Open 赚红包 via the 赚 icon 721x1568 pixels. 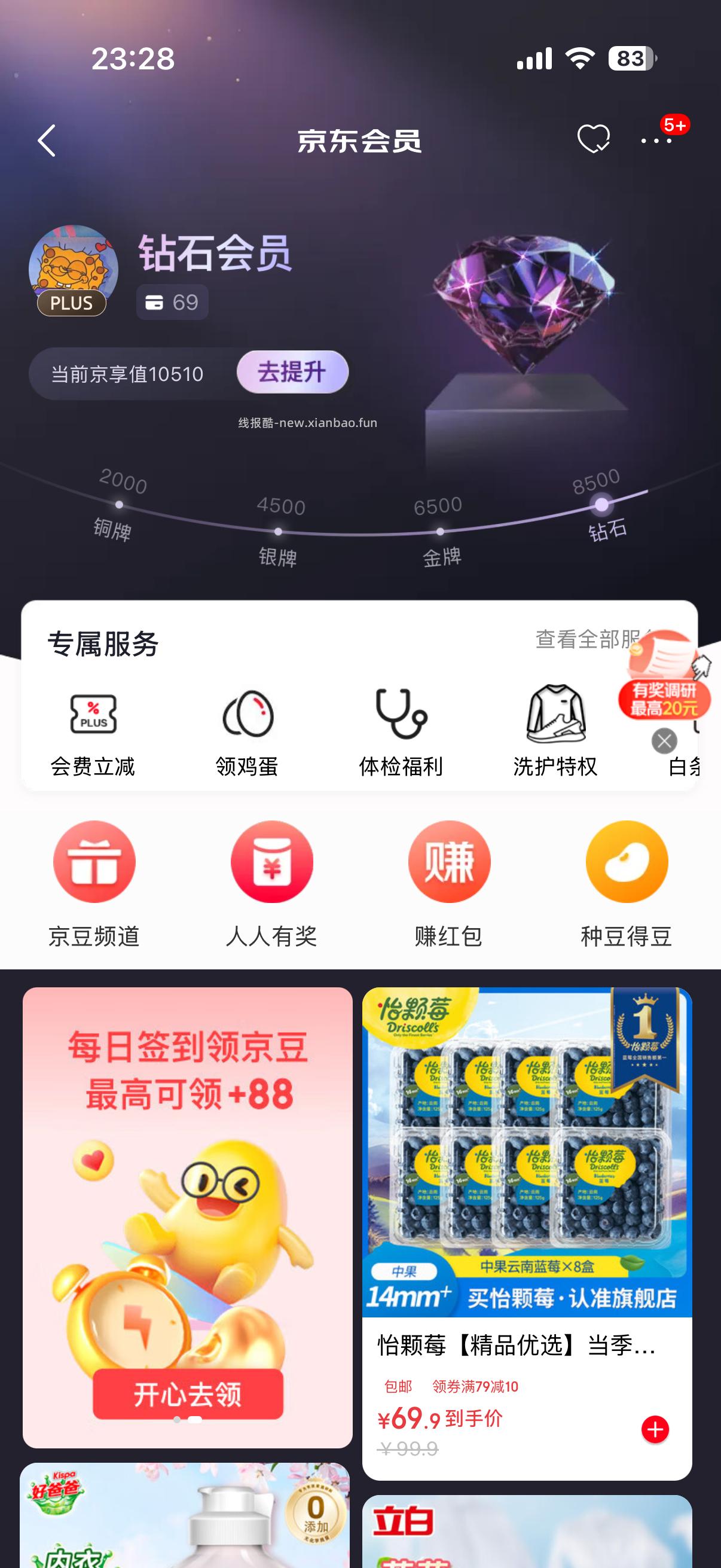449,862
